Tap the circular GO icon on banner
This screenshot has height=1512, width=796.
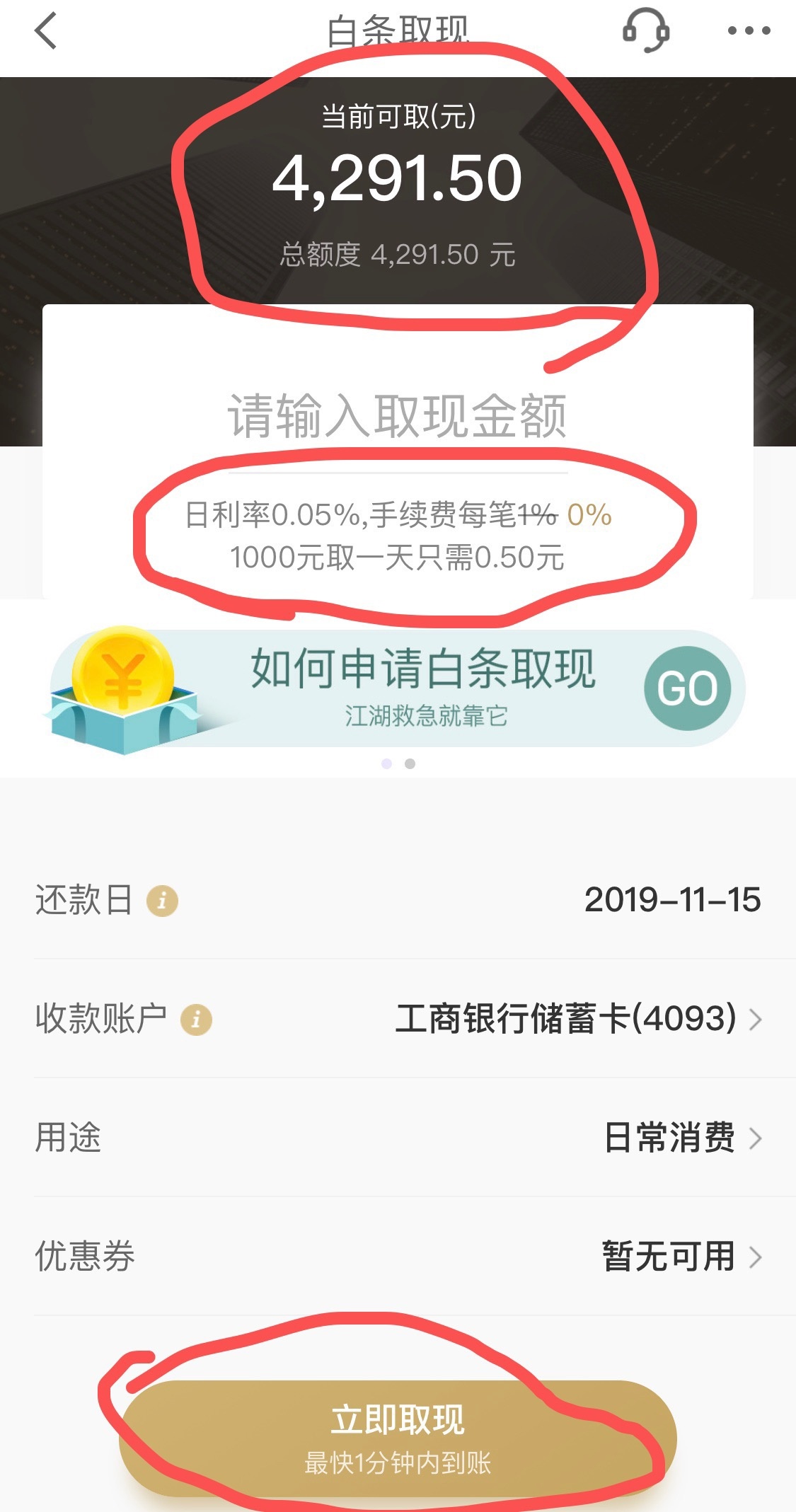(x=687, y=686)
